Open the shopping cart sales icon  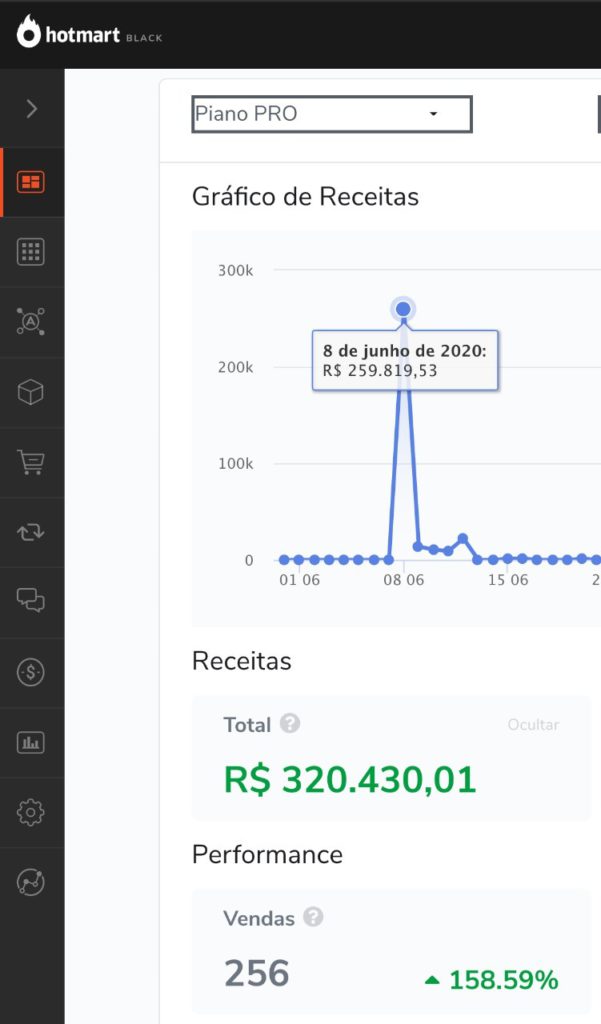tap(31, 462)
